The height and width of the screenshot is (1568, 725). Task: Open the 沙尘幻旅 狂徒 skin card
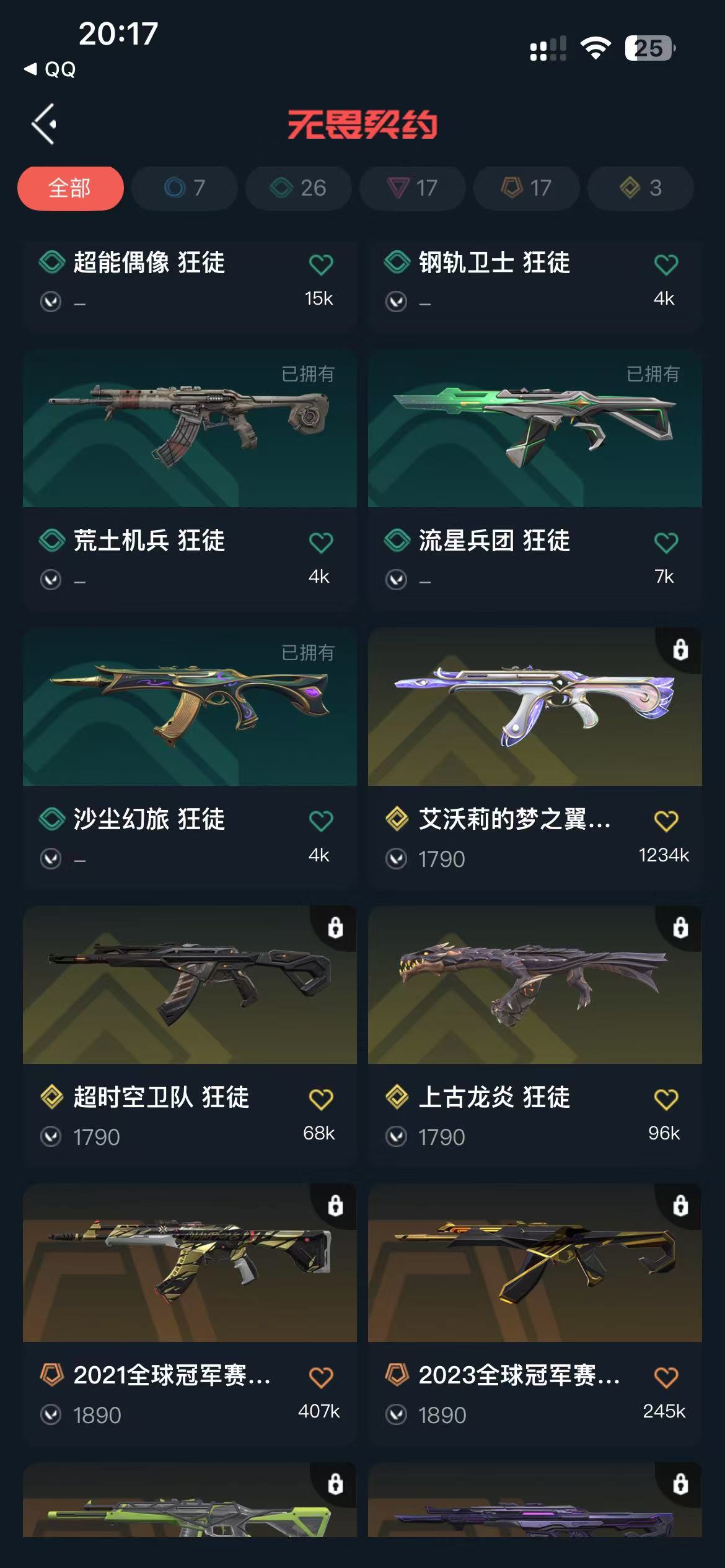point(190,707)
